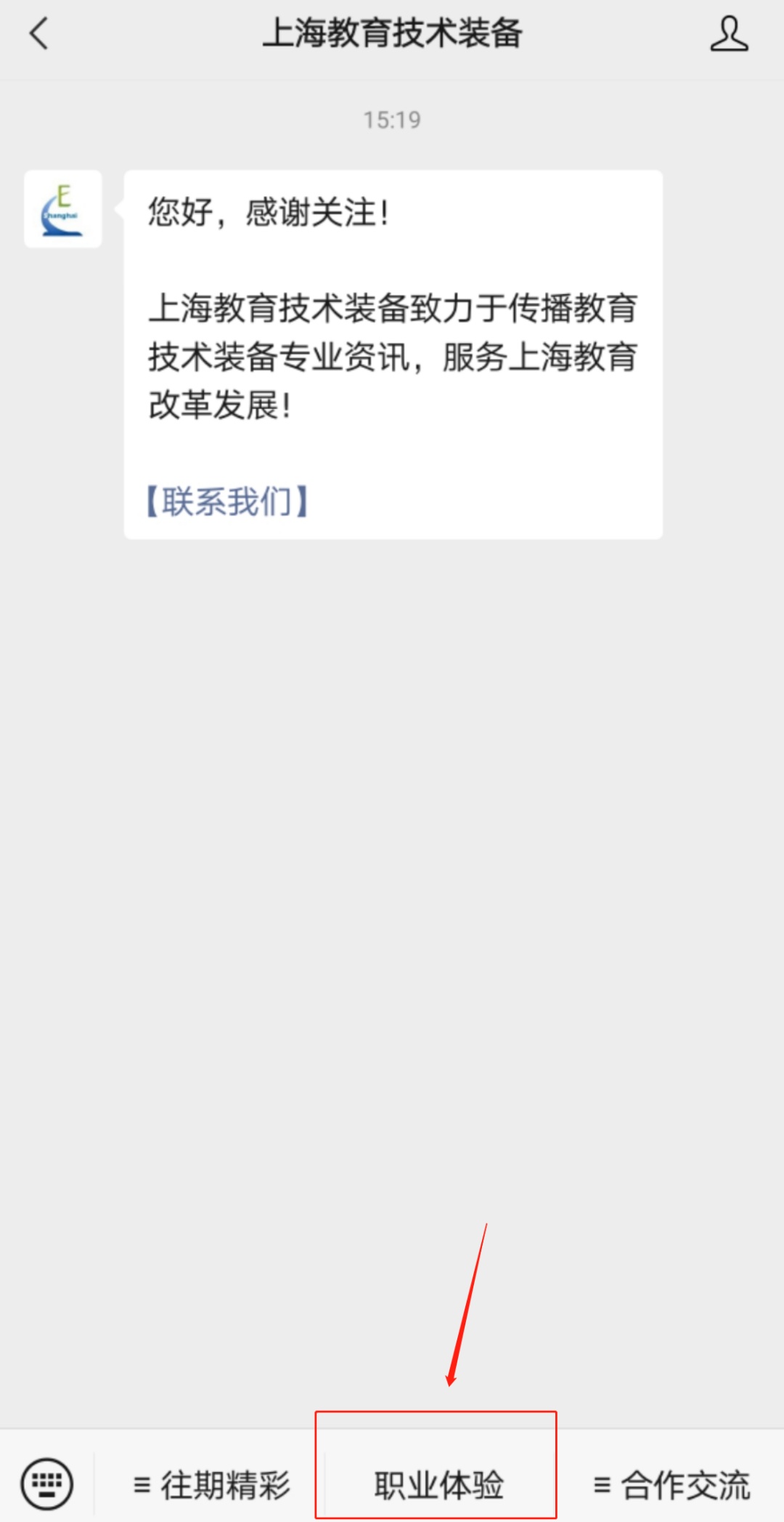Expand the 往期精彩 menu

pyautogui.click(x=212, y=1484)
